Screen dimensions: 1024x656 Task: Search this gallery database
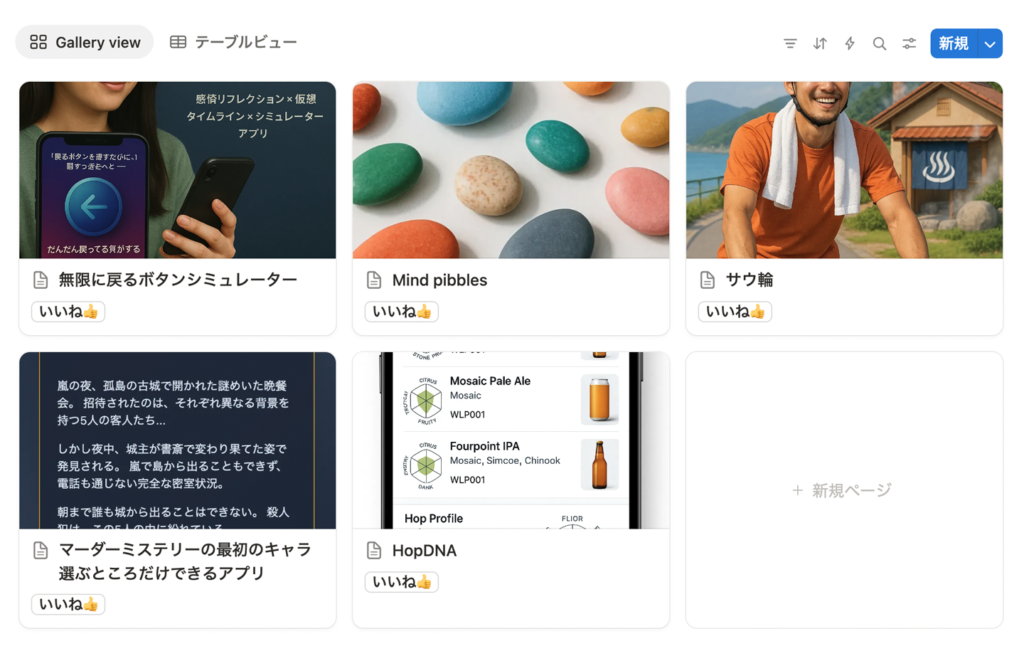(x=879, y=43)
